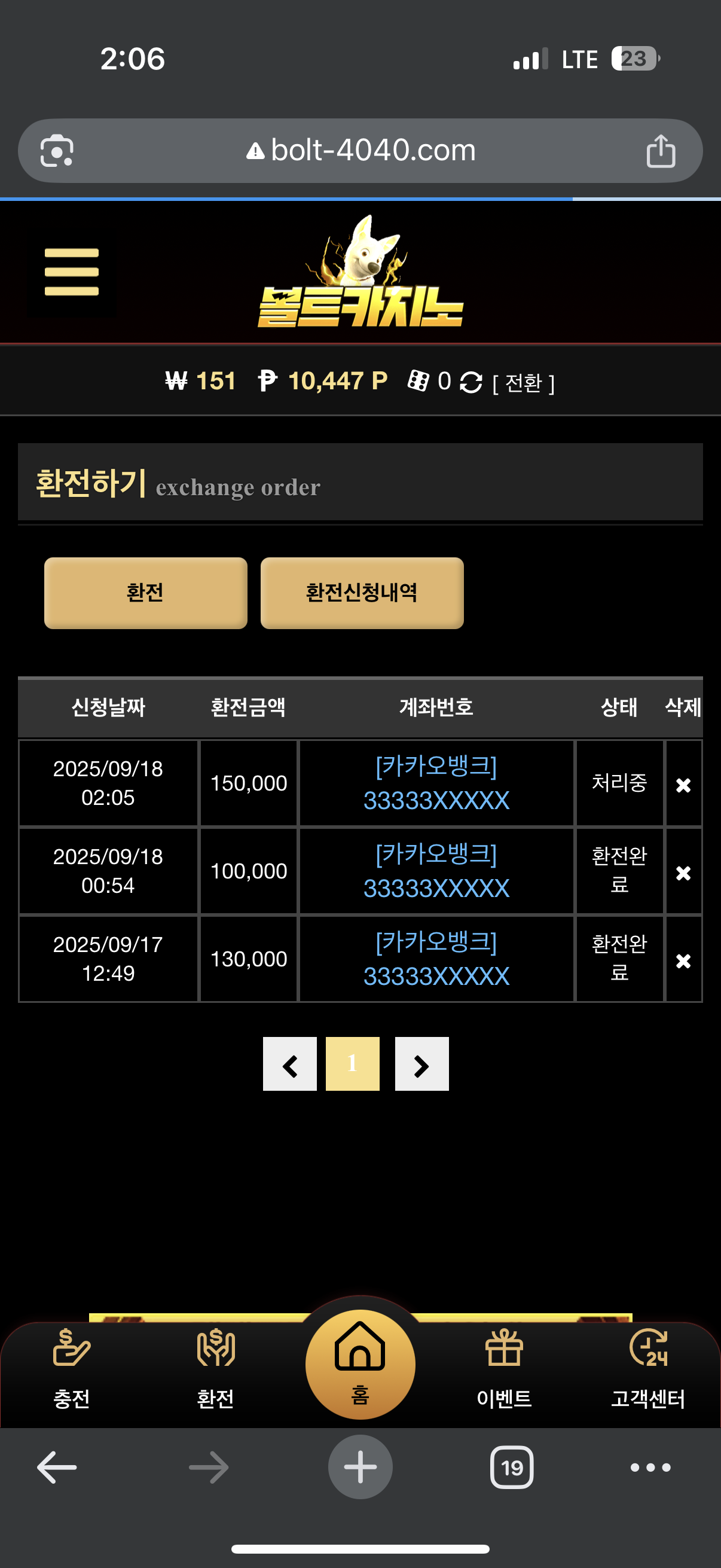
Task: Go to 홈 home button
Action: pos(360,1363)
